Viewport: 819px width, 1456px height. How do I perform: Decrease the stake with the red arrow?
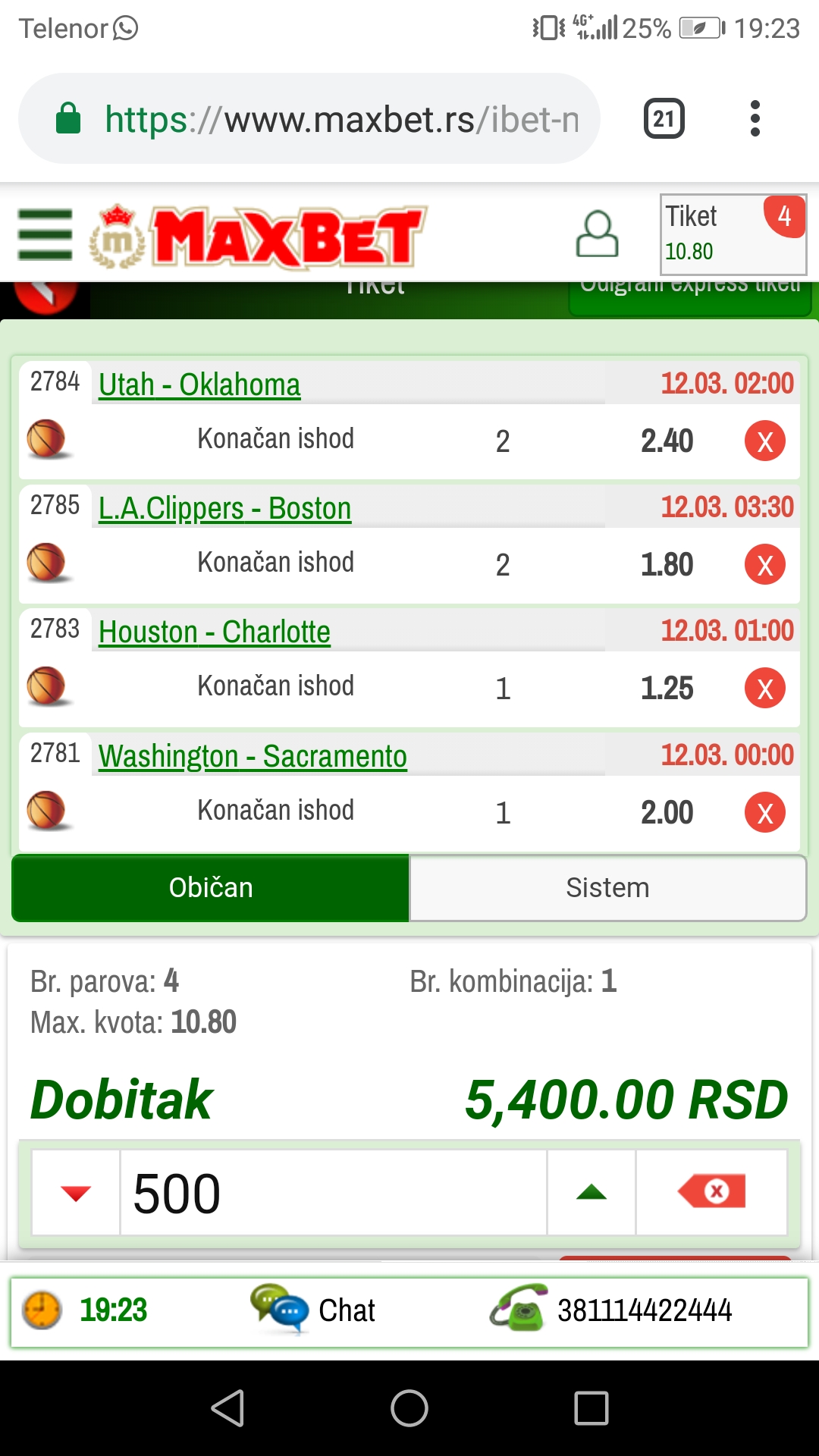[x=76, y=1194]
